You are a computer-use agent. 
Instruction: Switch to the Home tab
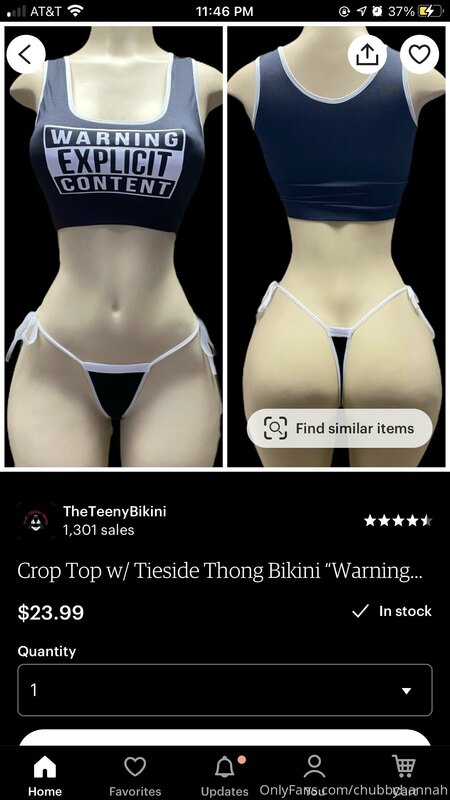(x=45, y=776)
